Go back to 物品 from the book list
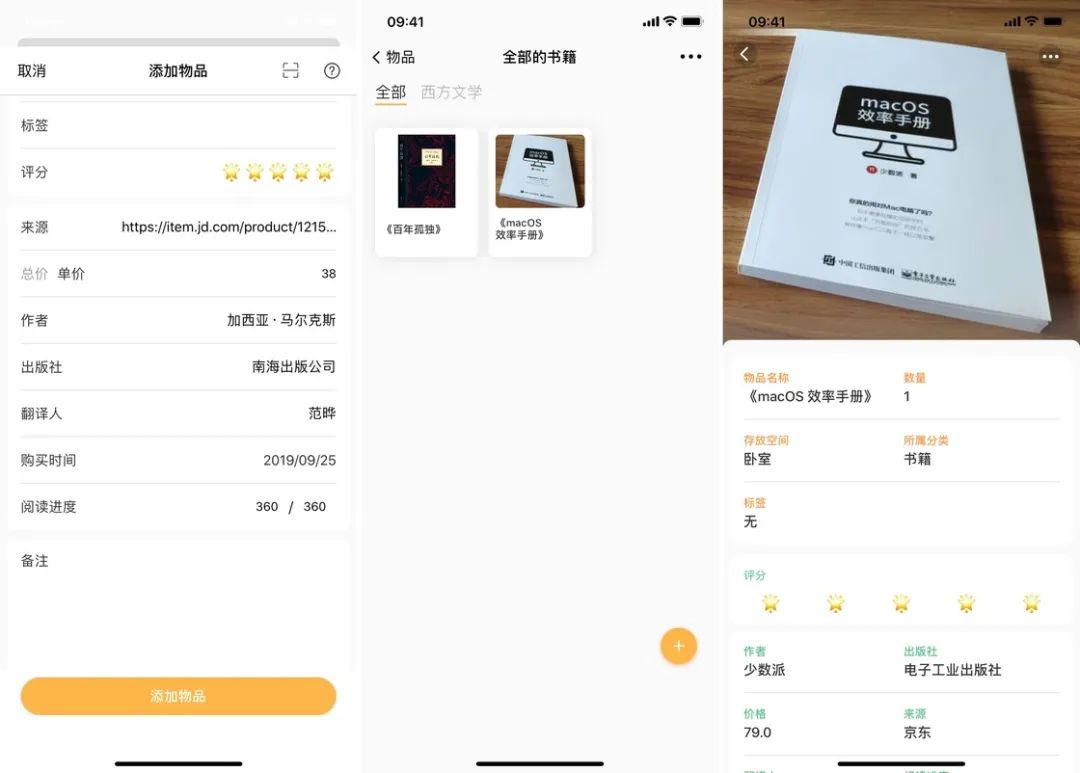Screen dimensions: 1080x773 tap(393, 57)
